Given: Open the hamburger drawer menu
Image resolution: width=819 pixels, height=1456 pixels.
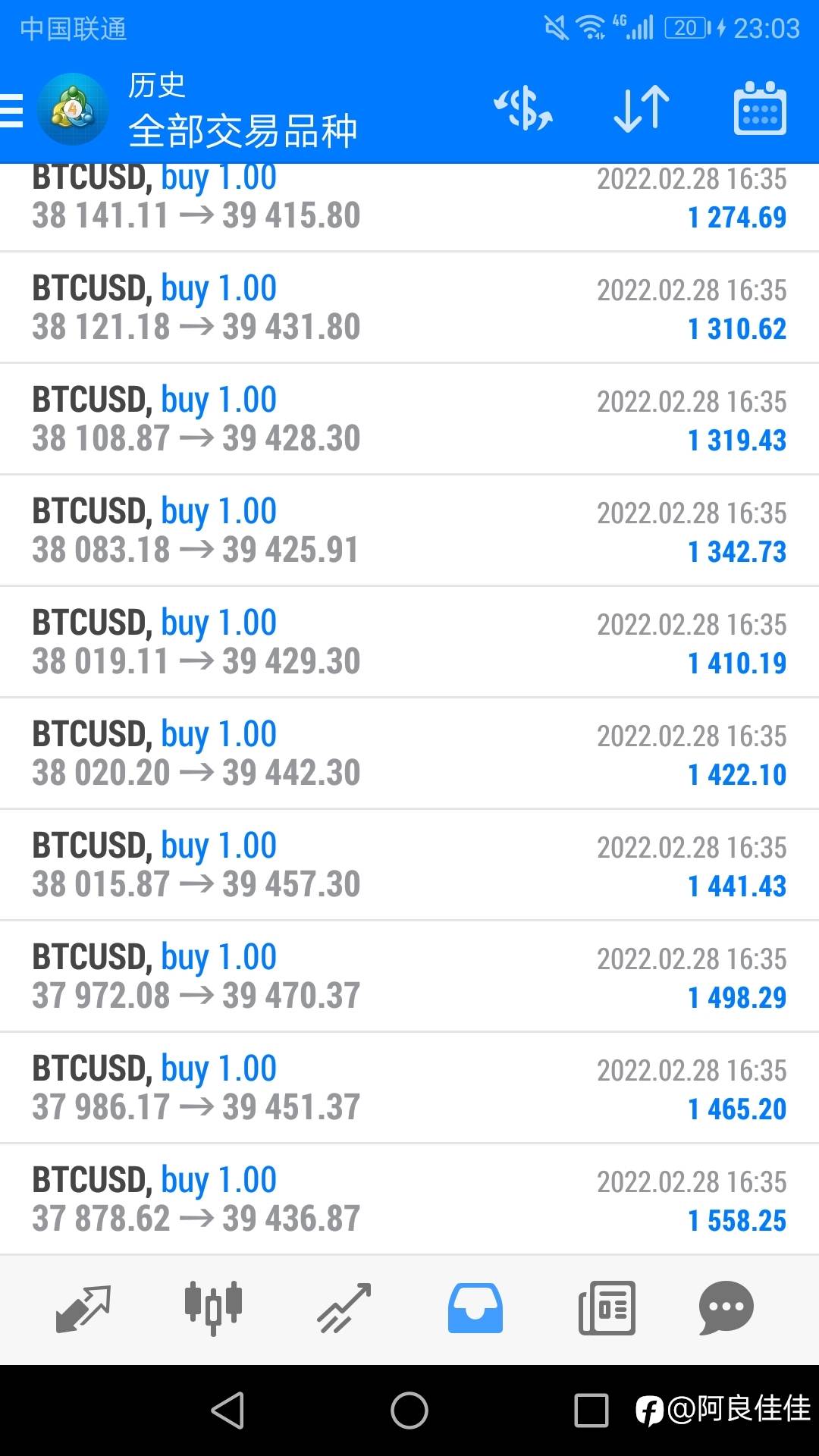Looking at the screenshot, I should tap(11, 111).
